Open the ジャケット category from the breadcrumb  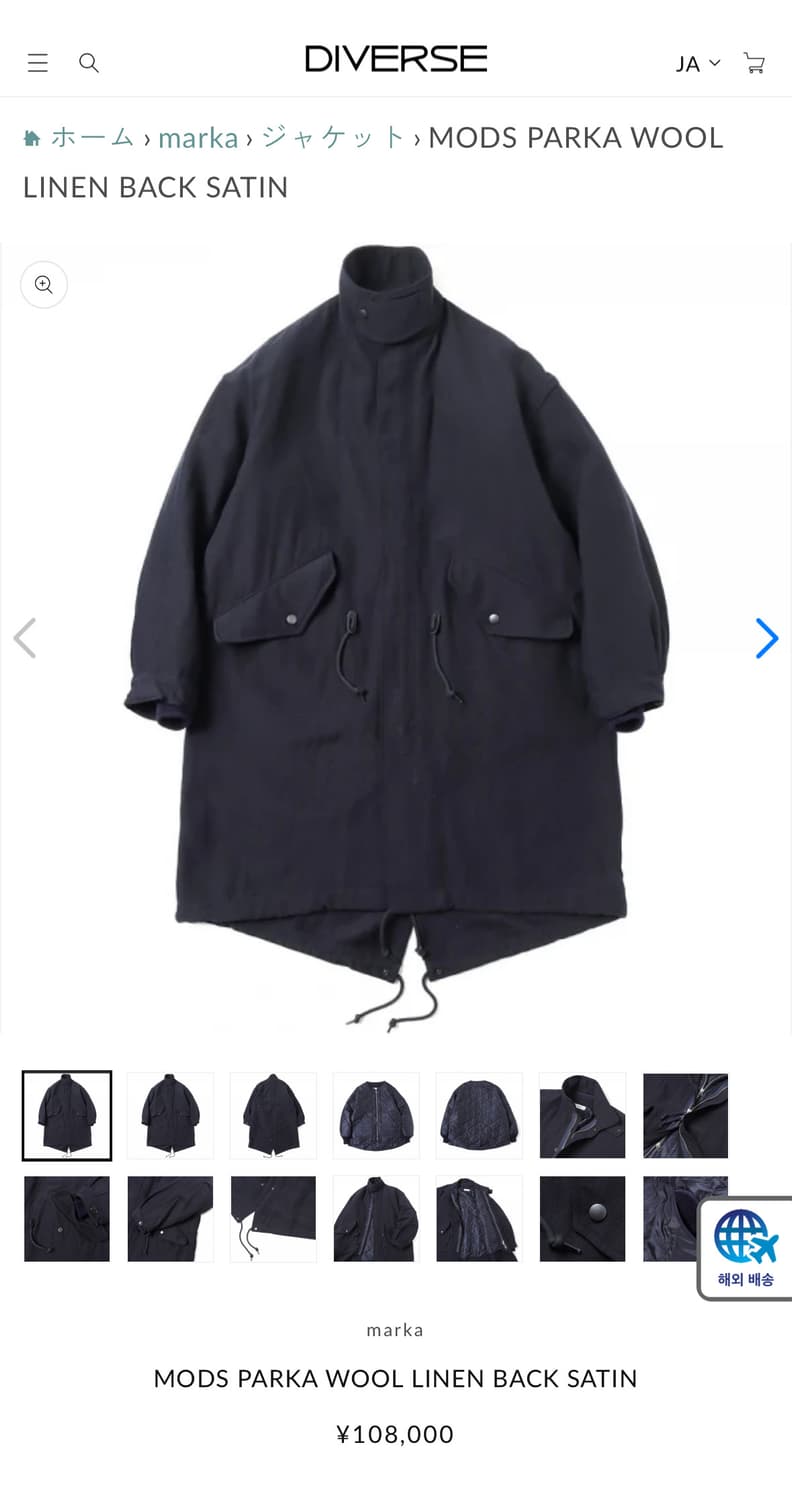[x=333, y=140]
